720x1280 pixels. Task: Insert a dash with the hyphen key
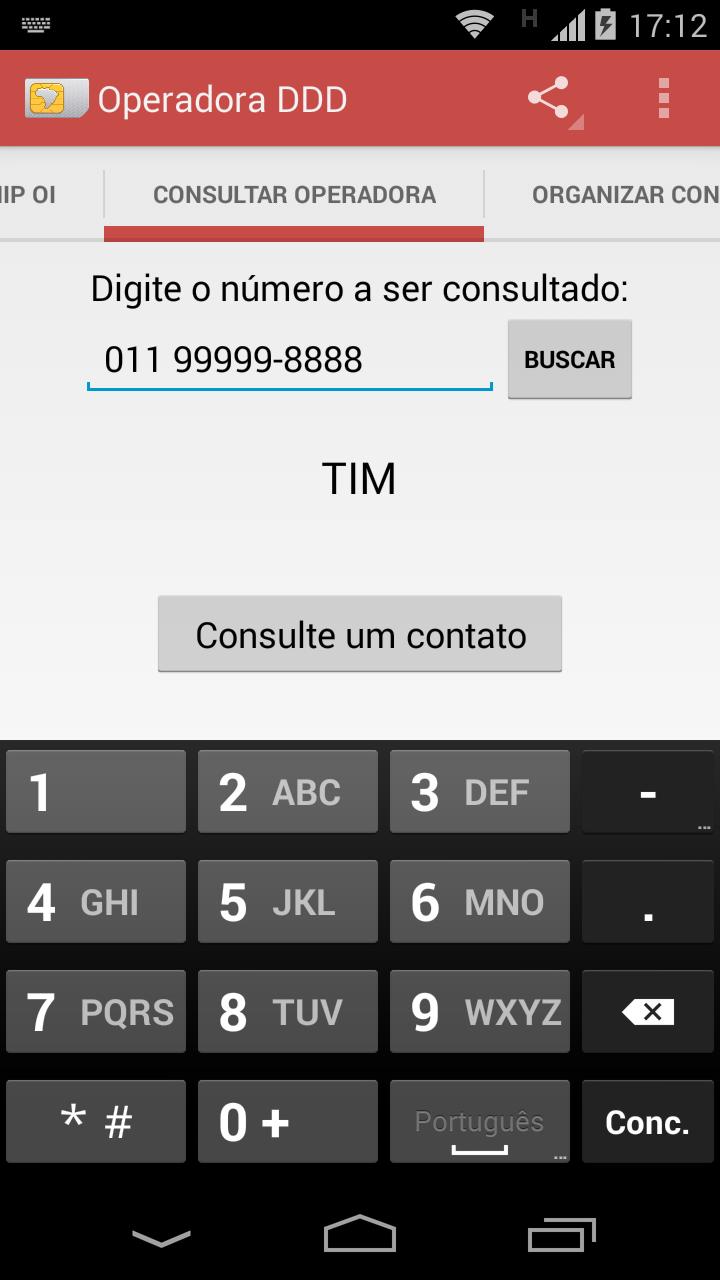tap(648, 792)
